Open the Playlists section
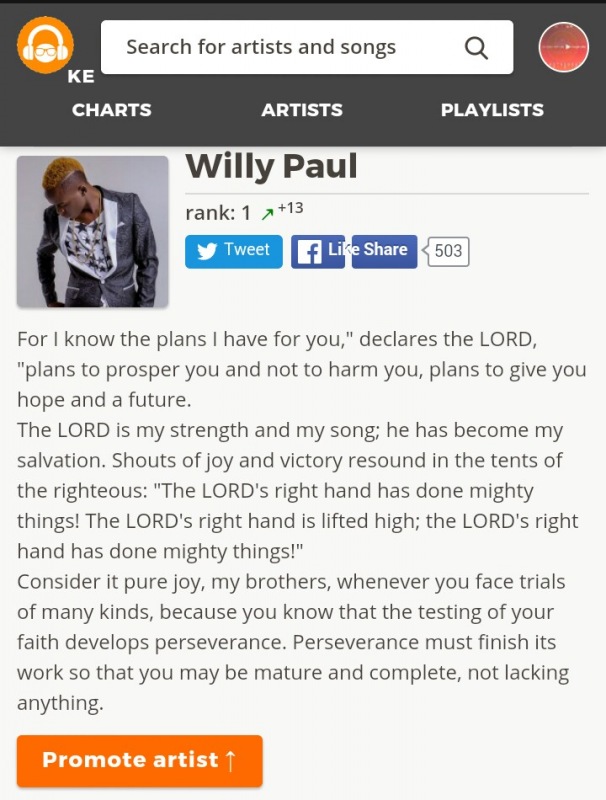606x800 pixels. point(492,110)
